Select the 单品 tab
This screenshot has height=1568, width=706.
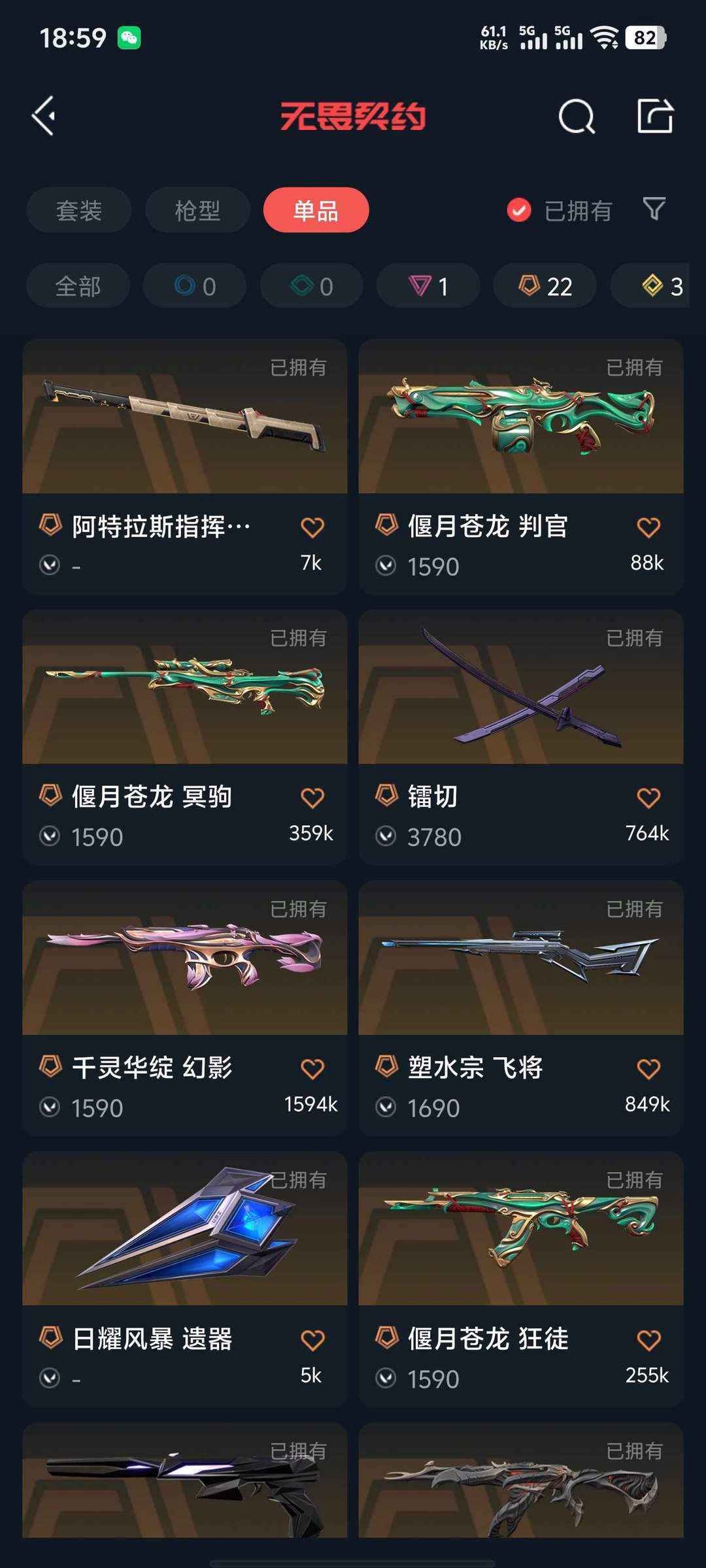316,210
